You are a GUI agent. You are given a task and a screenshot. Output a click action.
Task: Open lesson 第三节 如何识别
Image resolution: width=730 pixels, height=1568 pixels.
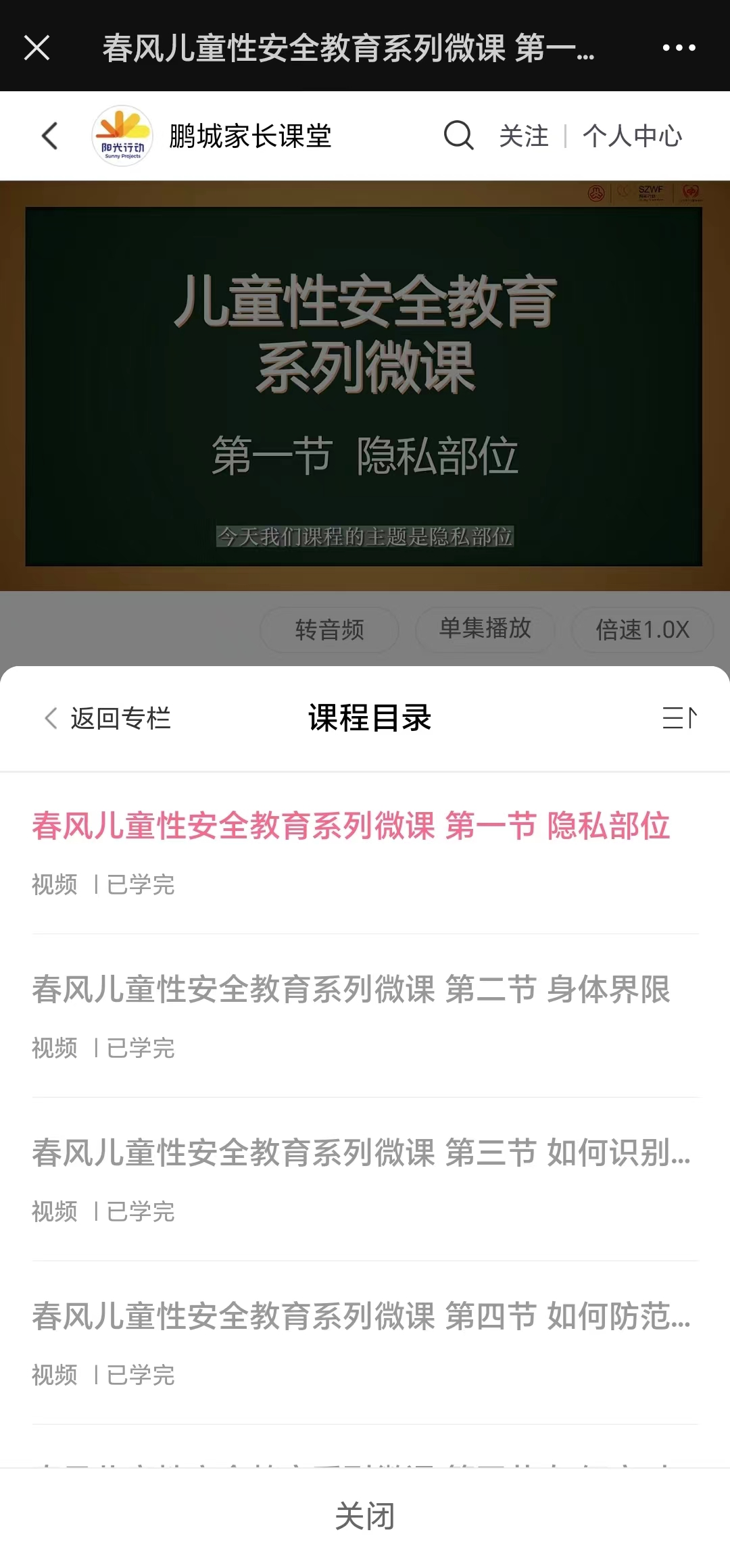point(361,1153)
